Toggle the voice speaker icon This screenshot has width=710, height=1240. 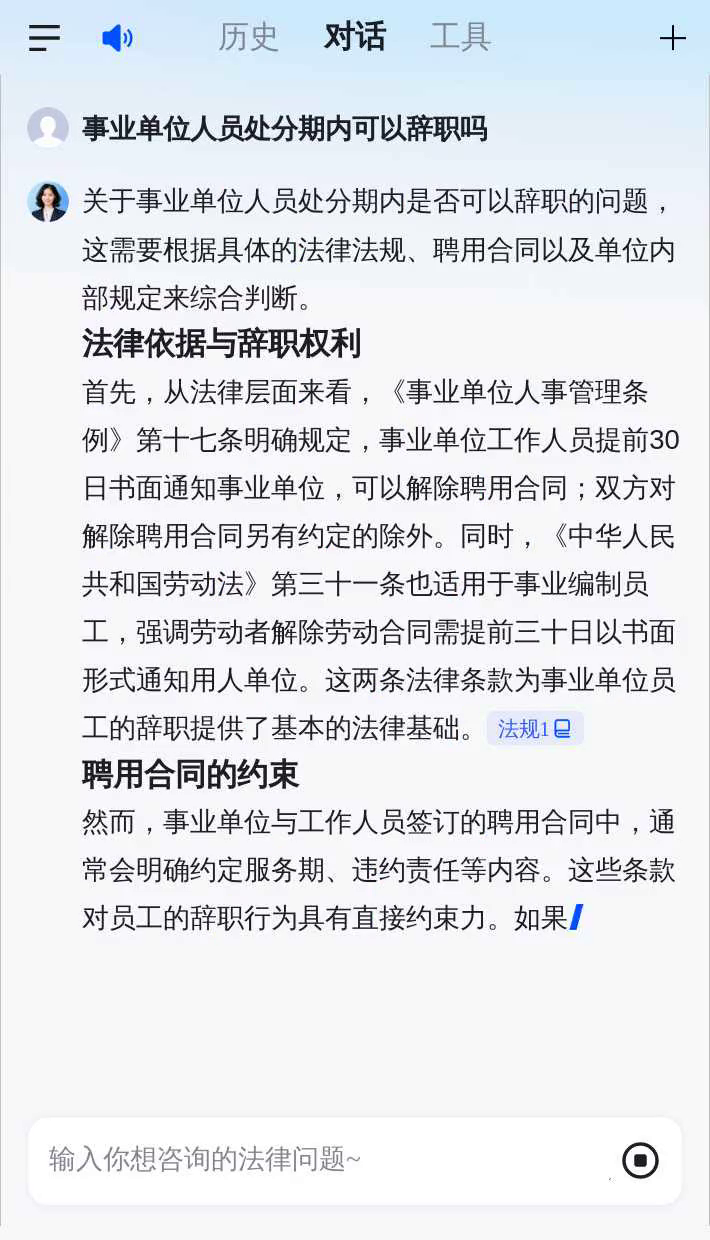pyautogui.click(x=117, y=38)
